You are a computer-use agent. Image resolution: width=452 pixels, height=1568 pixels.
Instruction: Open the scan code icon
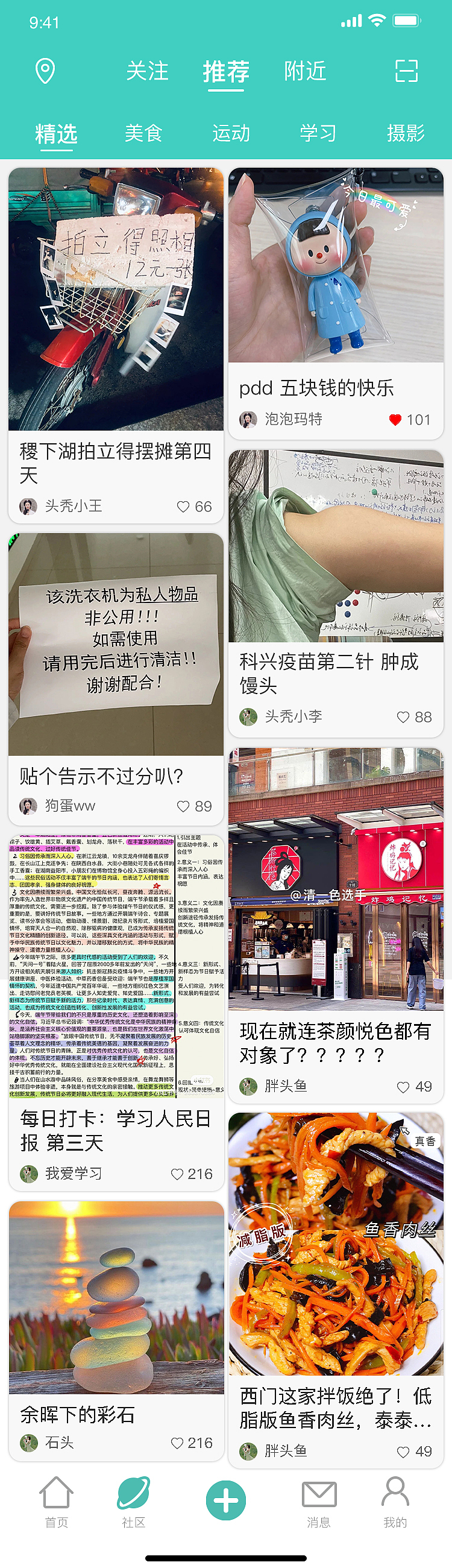[x=406, y=71]
